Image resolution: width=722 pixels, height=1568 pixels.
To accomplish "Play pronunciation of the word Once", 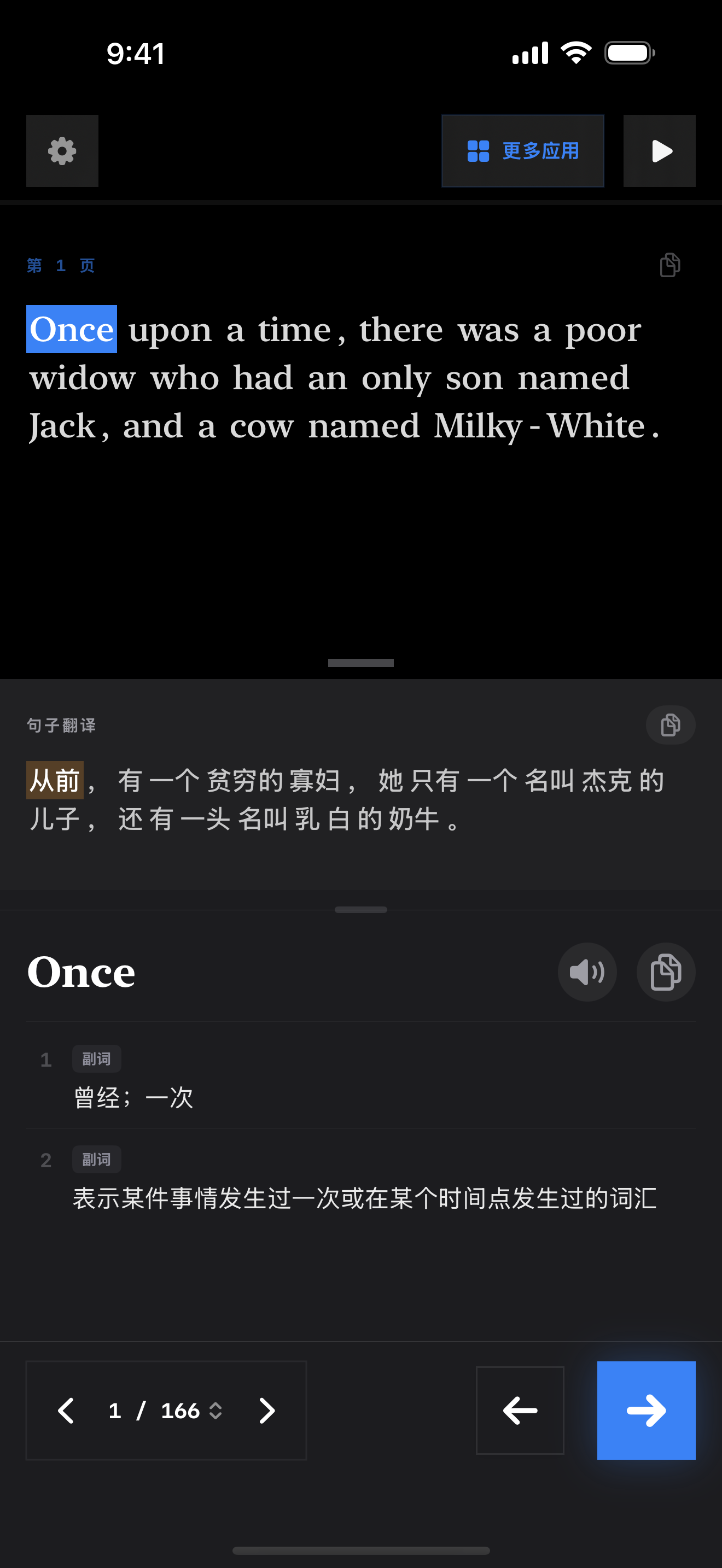I will pos(587,972).
